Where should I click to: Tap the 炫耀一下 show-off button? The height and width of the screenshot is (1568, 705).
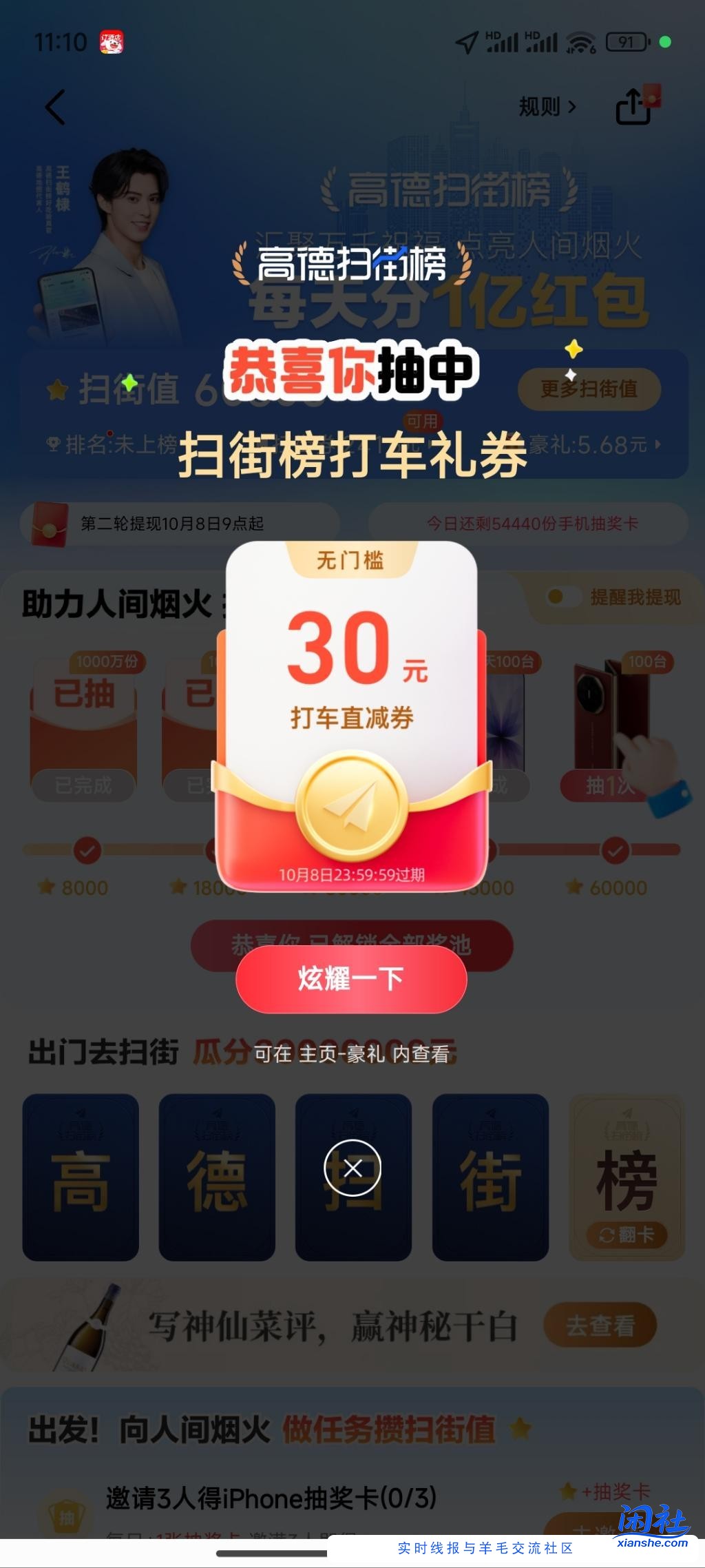pyautogui.click(x=352, y=979)
